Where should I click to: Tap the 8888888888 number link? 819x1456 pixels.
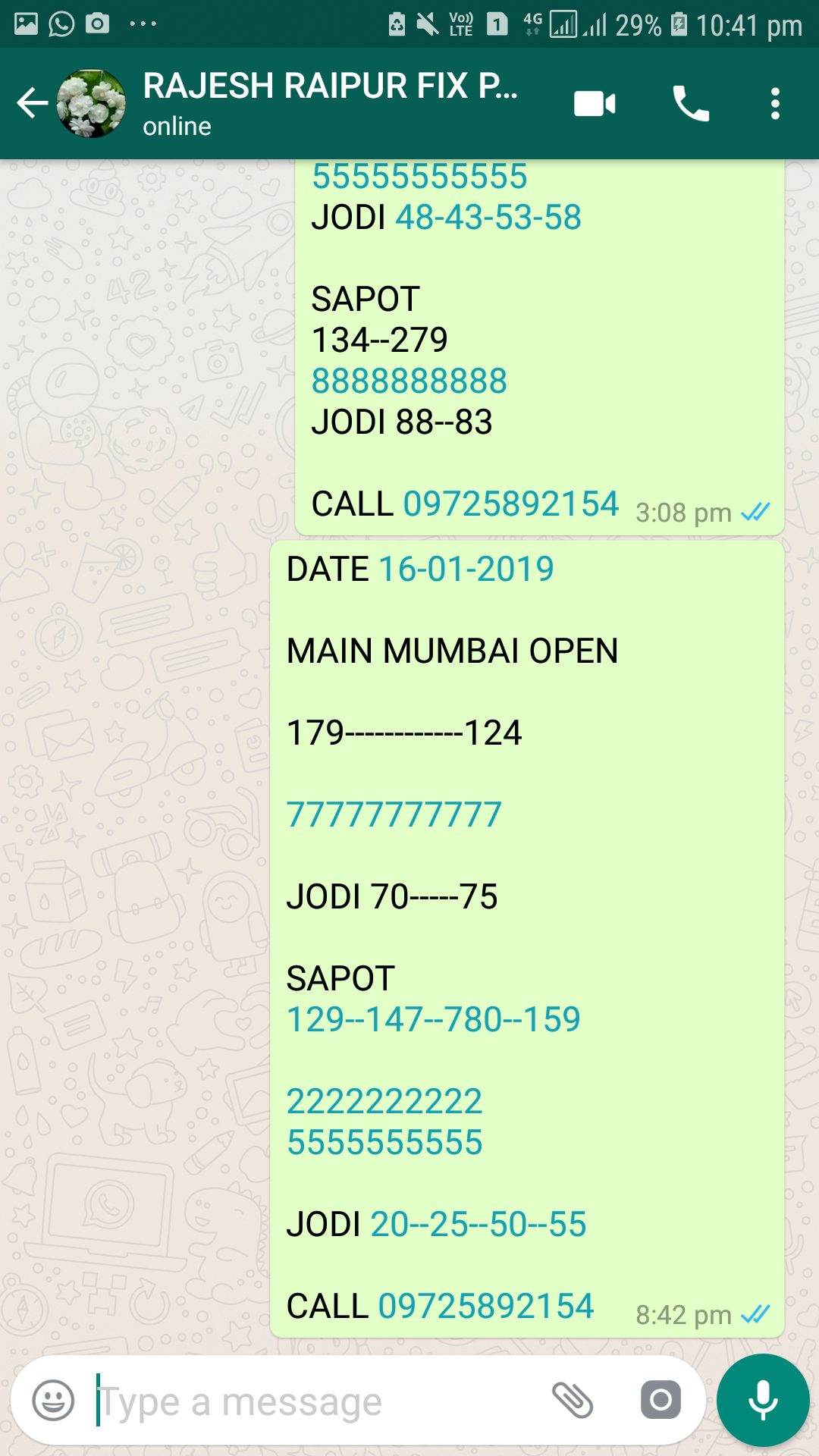tap(409, 381)
